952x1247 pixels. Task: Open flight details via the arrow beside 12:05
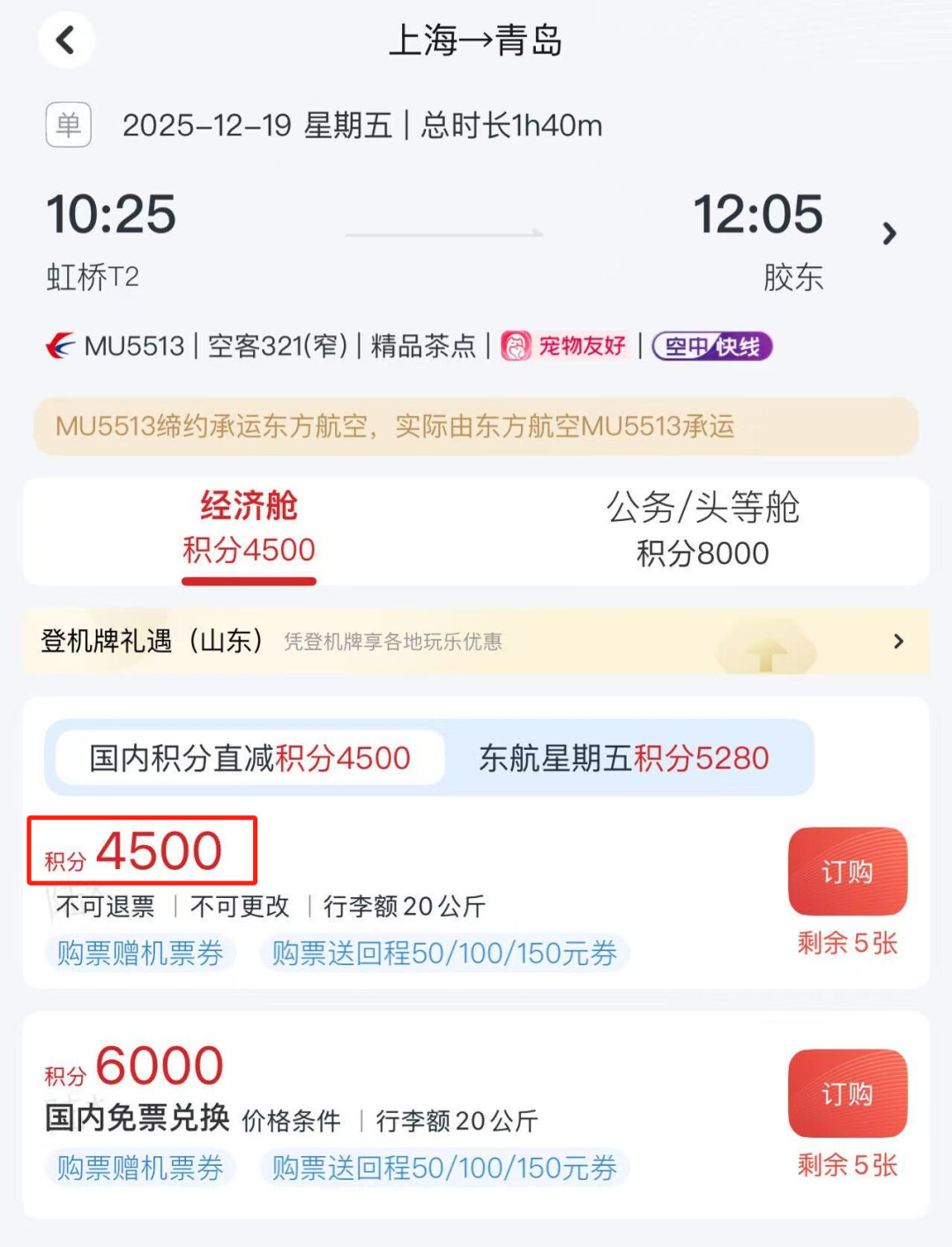(889, 234)
